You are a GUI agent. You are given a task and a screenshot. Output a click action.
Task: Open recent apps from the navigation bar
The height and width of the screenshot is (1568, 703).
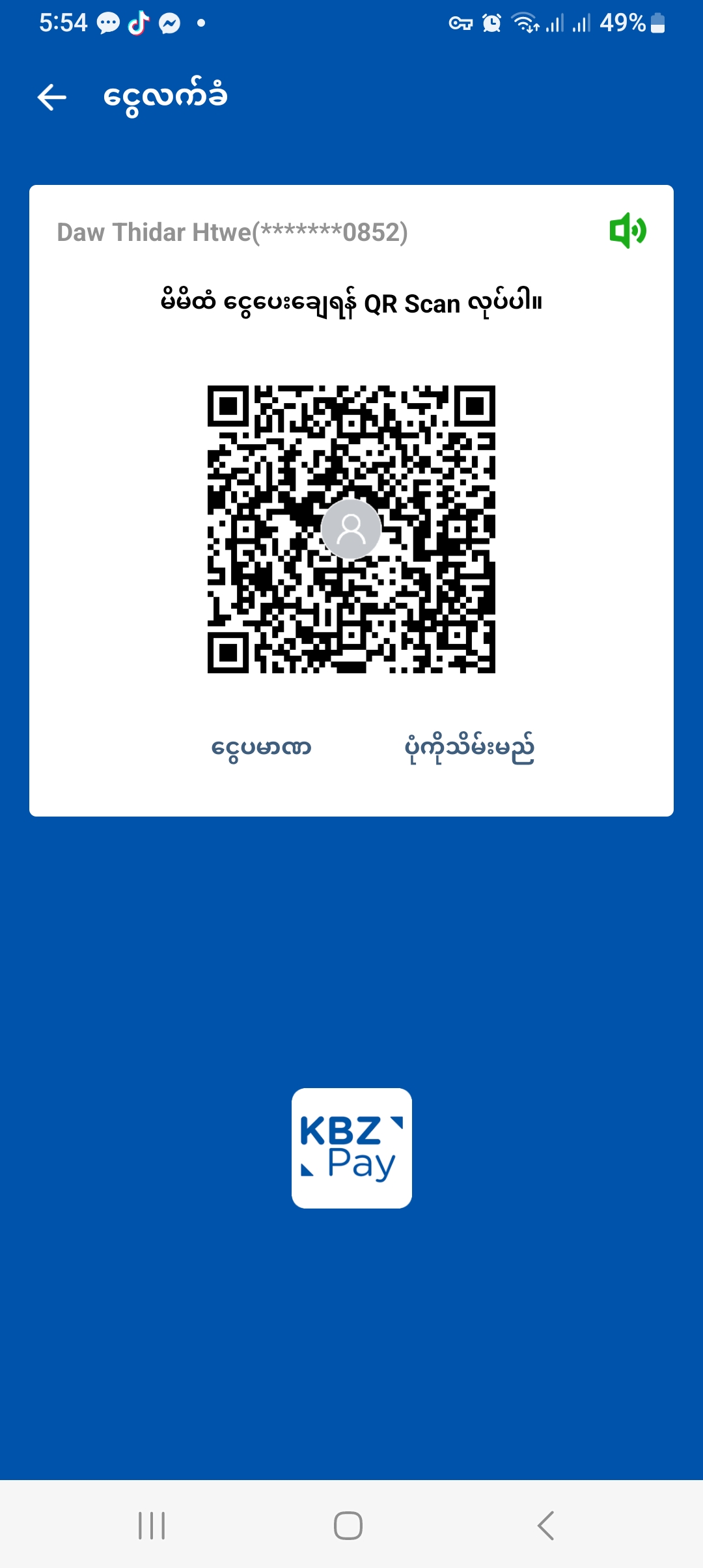click(152, 1525)
